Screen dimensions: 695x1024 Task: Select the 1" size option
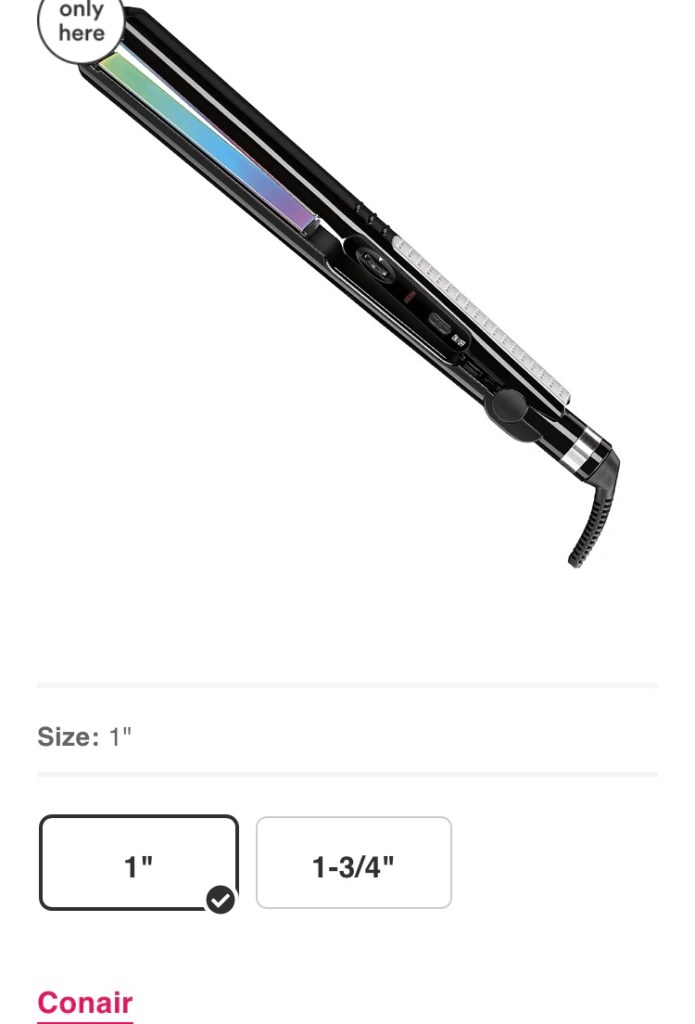click(x=139, y=863)
